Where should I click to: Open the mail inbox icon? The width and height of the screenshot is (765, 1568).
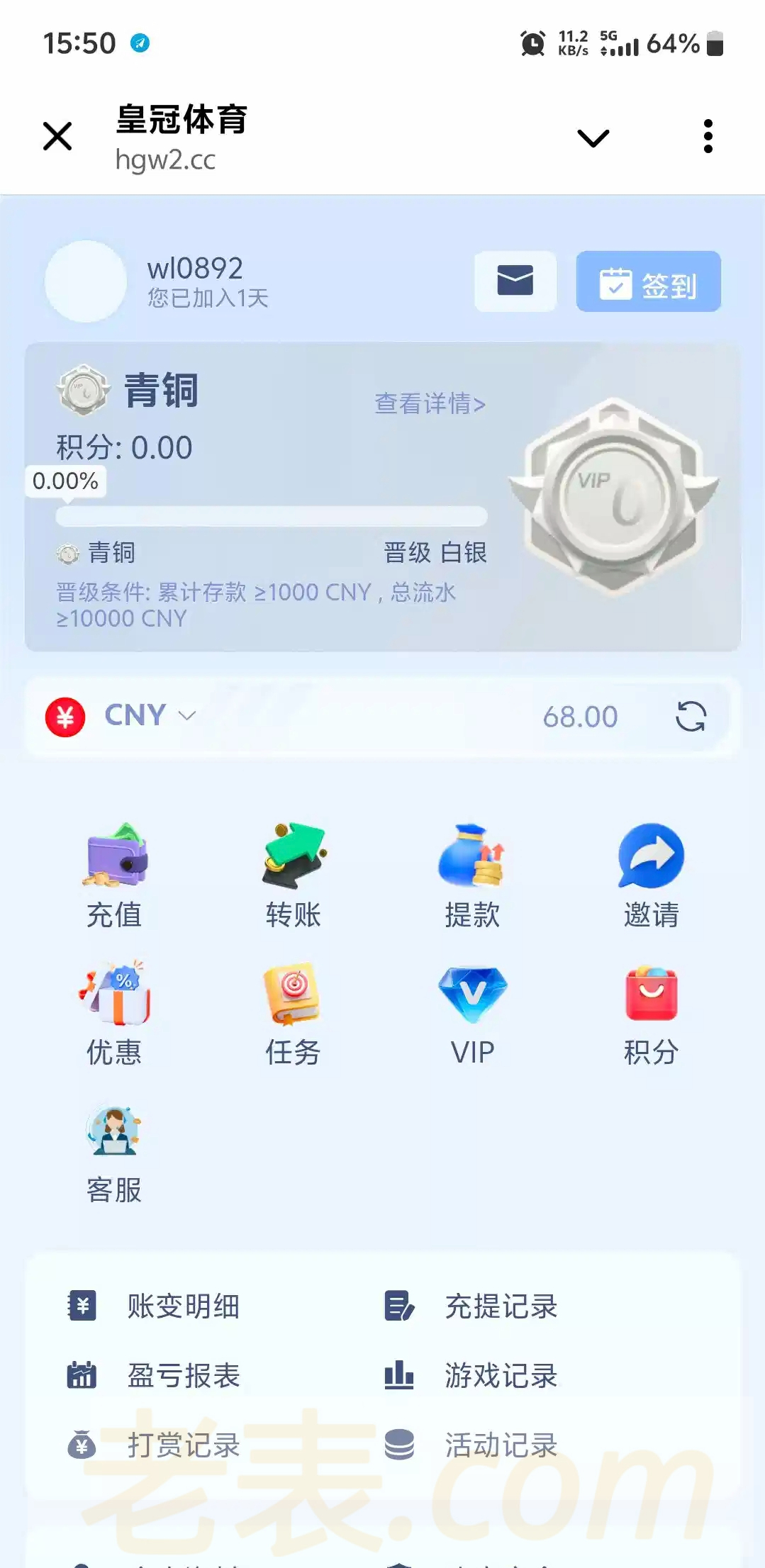coord(515,281)
